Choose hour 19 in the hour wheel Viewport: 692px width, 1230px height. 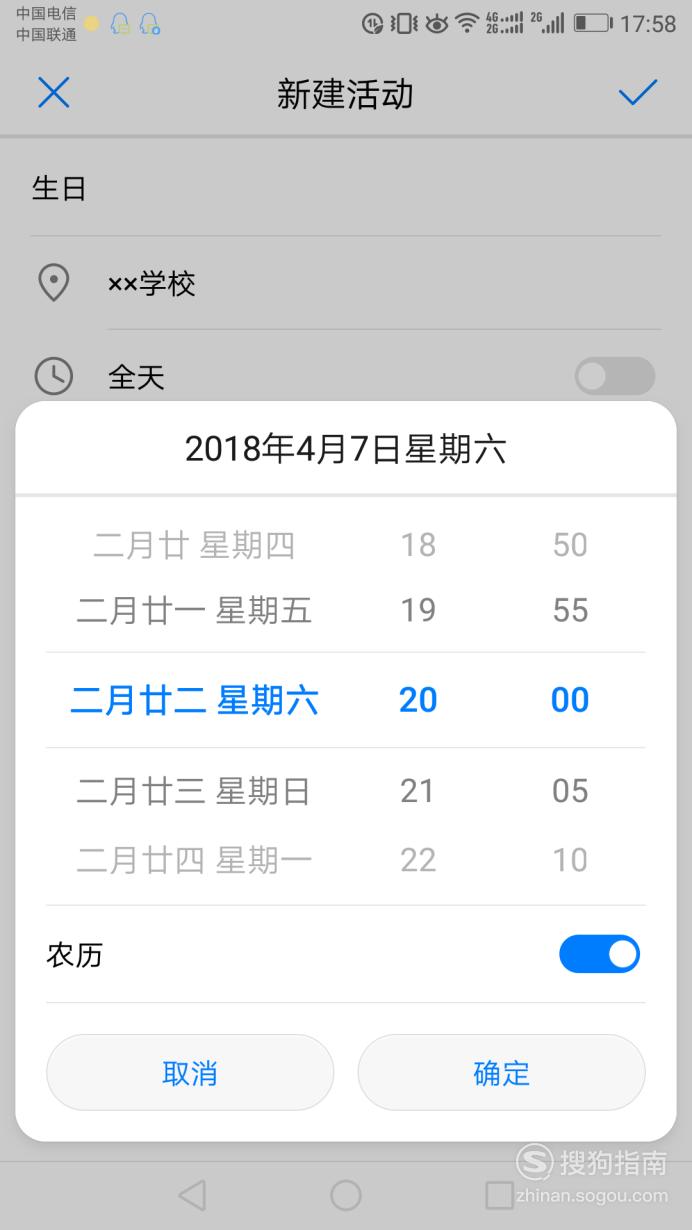(418, 610)
